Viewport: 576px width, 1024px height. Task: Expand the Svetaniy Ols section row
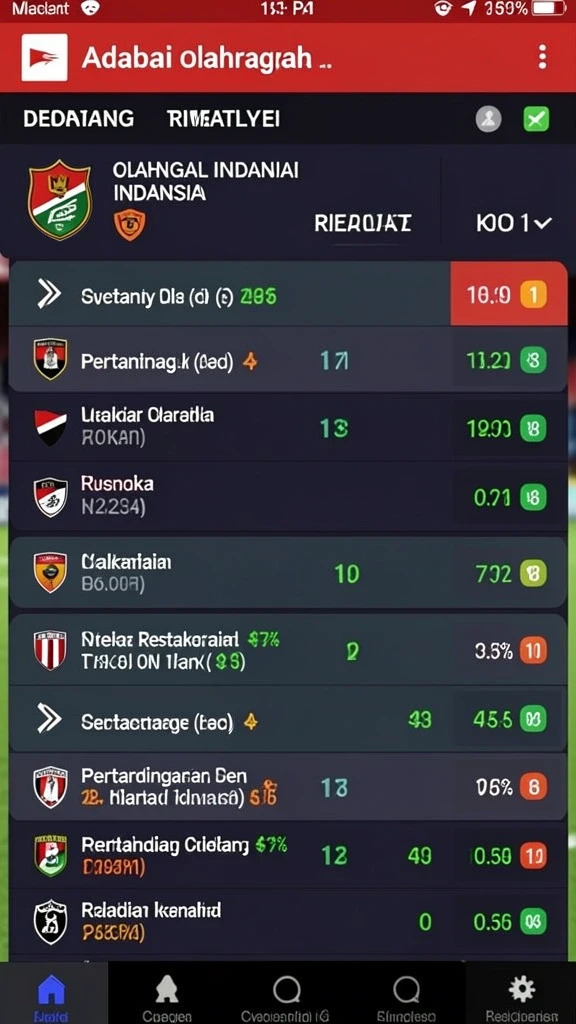(x=288, y=294)
